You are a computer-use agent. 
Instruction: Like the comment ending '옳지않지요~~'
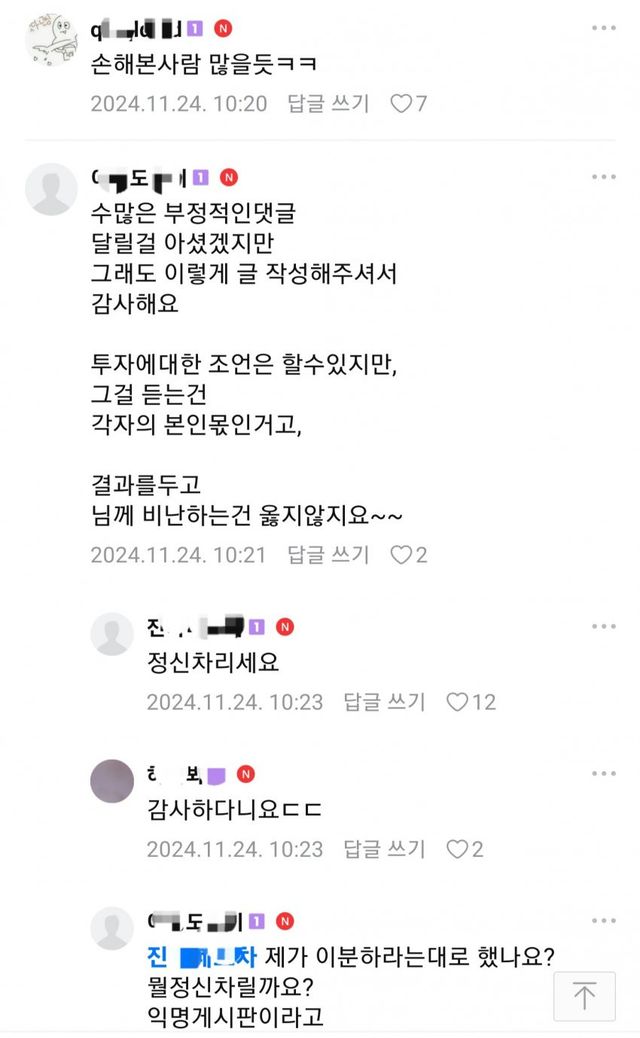[408, 554]
